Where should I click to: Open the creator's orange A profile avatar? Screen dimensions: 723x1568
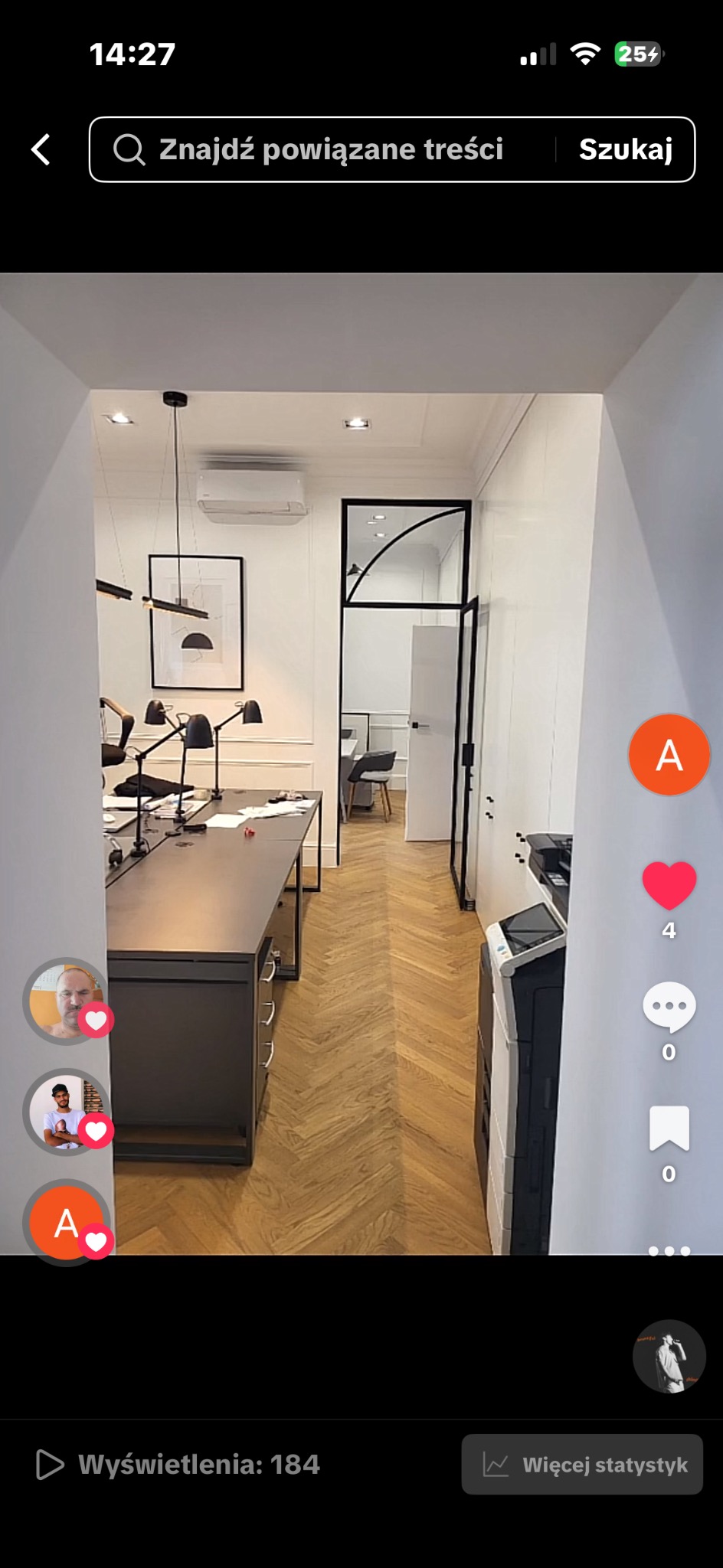[x=669, y=755]
